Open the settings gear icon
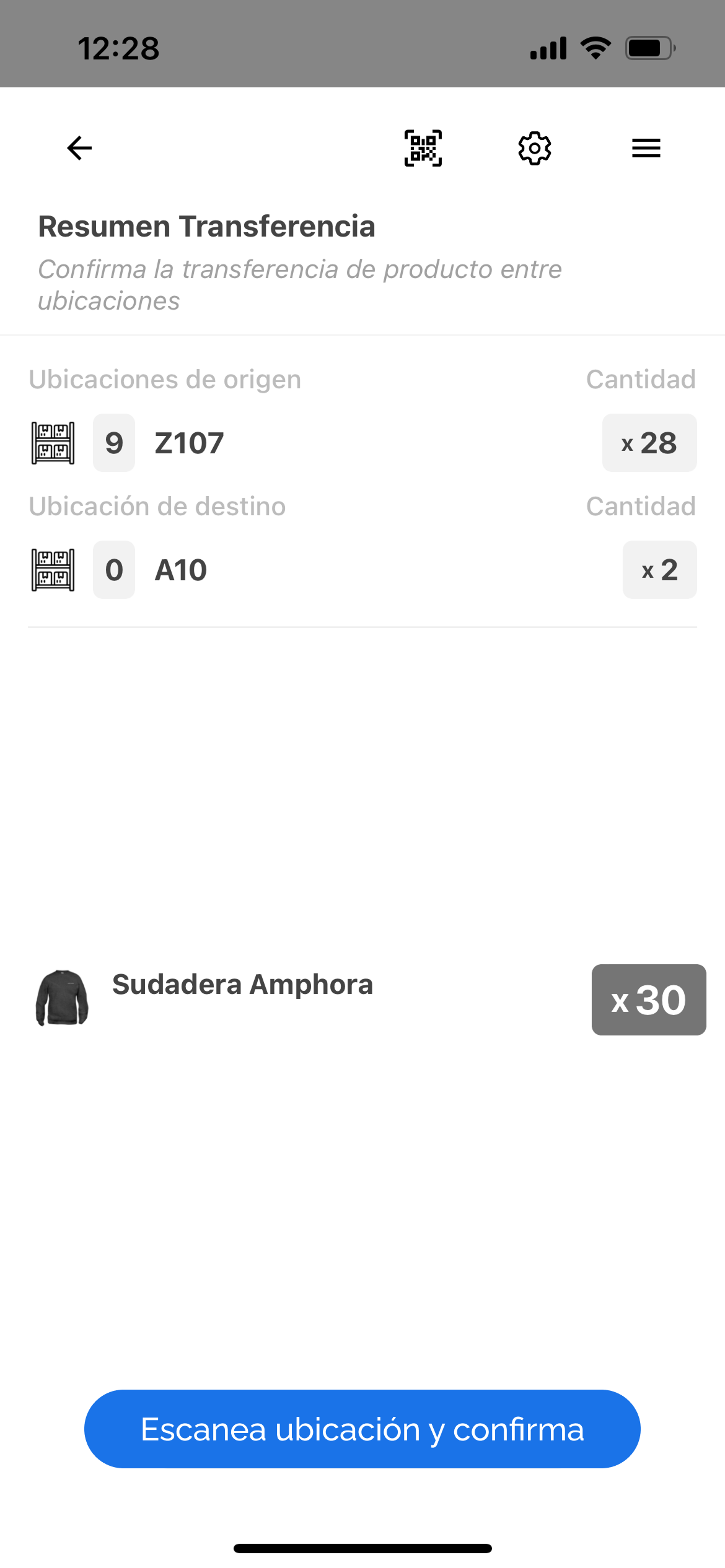This screenshot has height=1568, width=725. (x=534, y=147)
